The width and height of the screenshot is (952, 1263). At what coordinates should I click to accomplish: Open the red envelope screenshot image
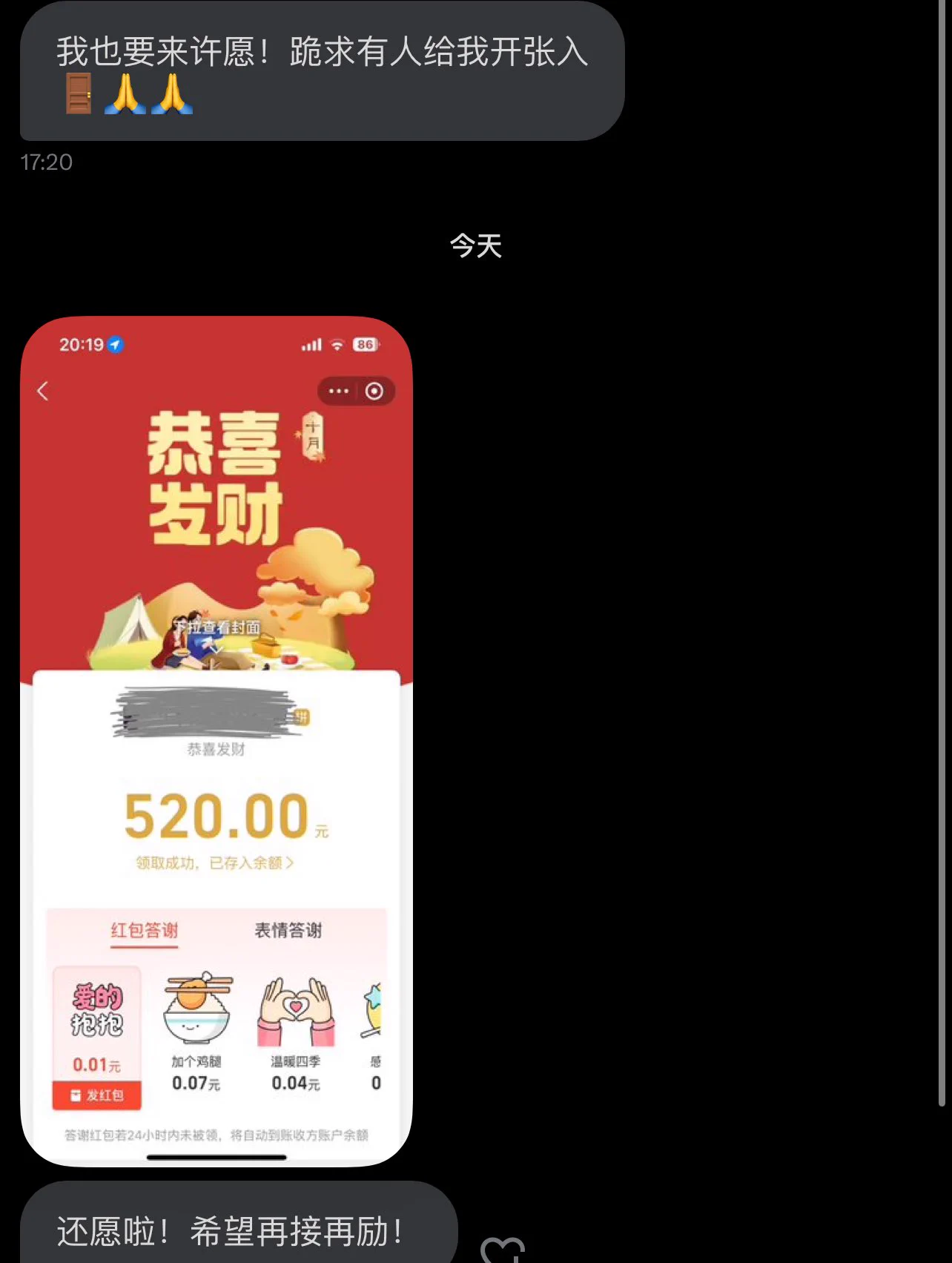(x=216, y=742)
